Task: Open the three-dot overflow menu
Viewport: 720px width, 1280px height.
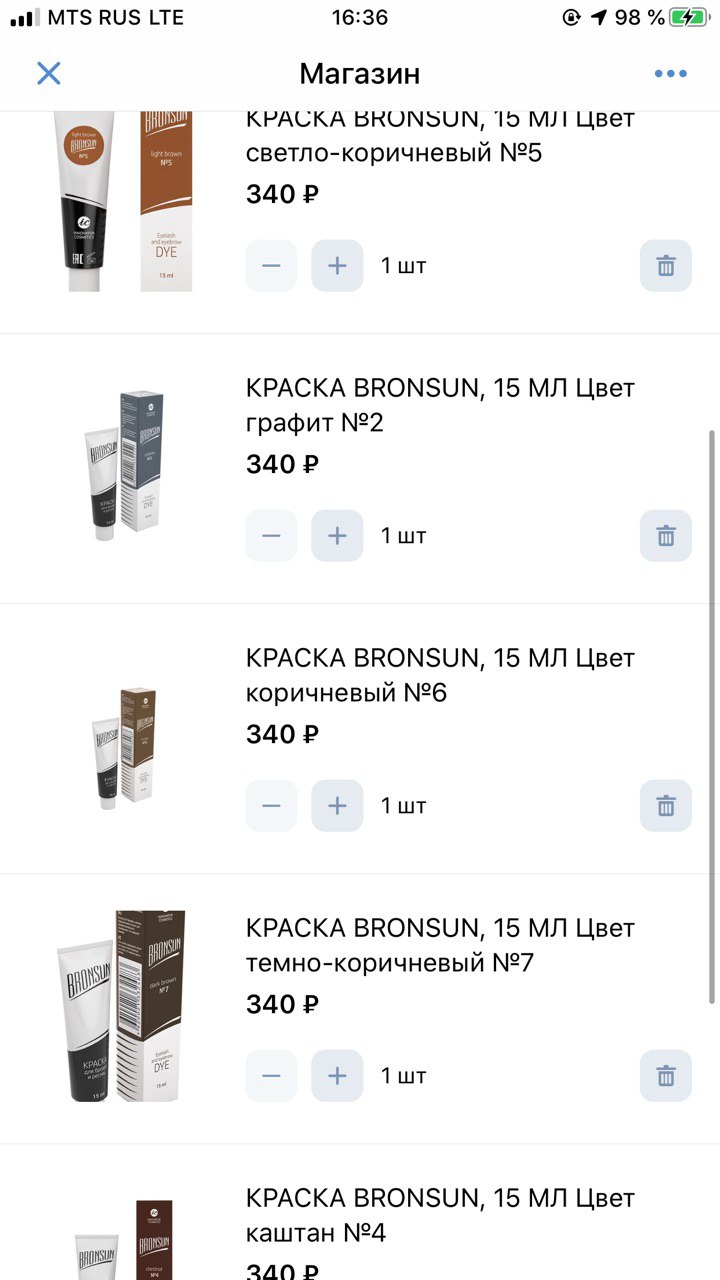Action: click(x=670, y=73)
